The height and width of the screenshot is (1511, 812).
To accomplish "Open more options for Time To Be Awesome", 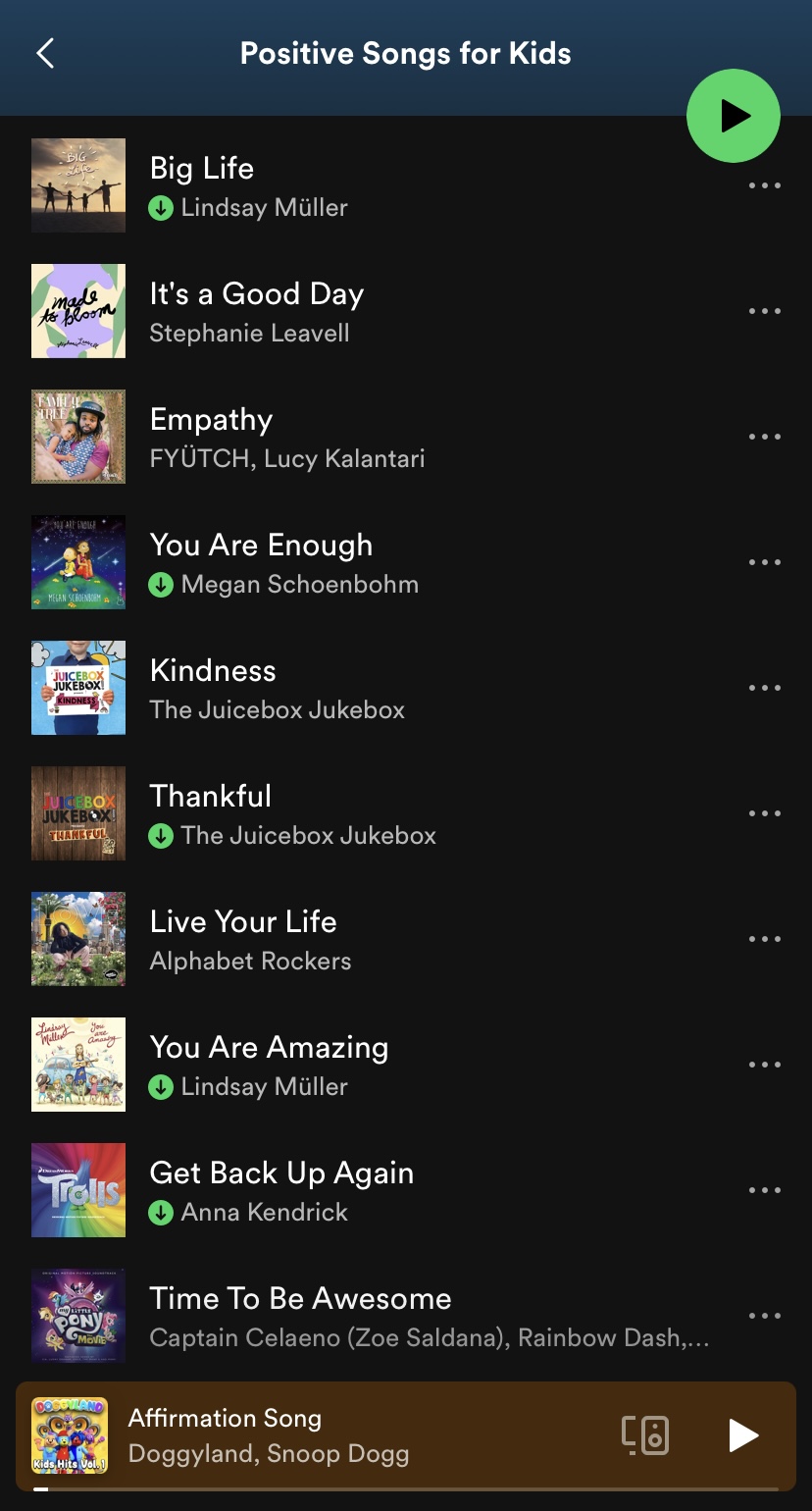I will [764, 1316].
